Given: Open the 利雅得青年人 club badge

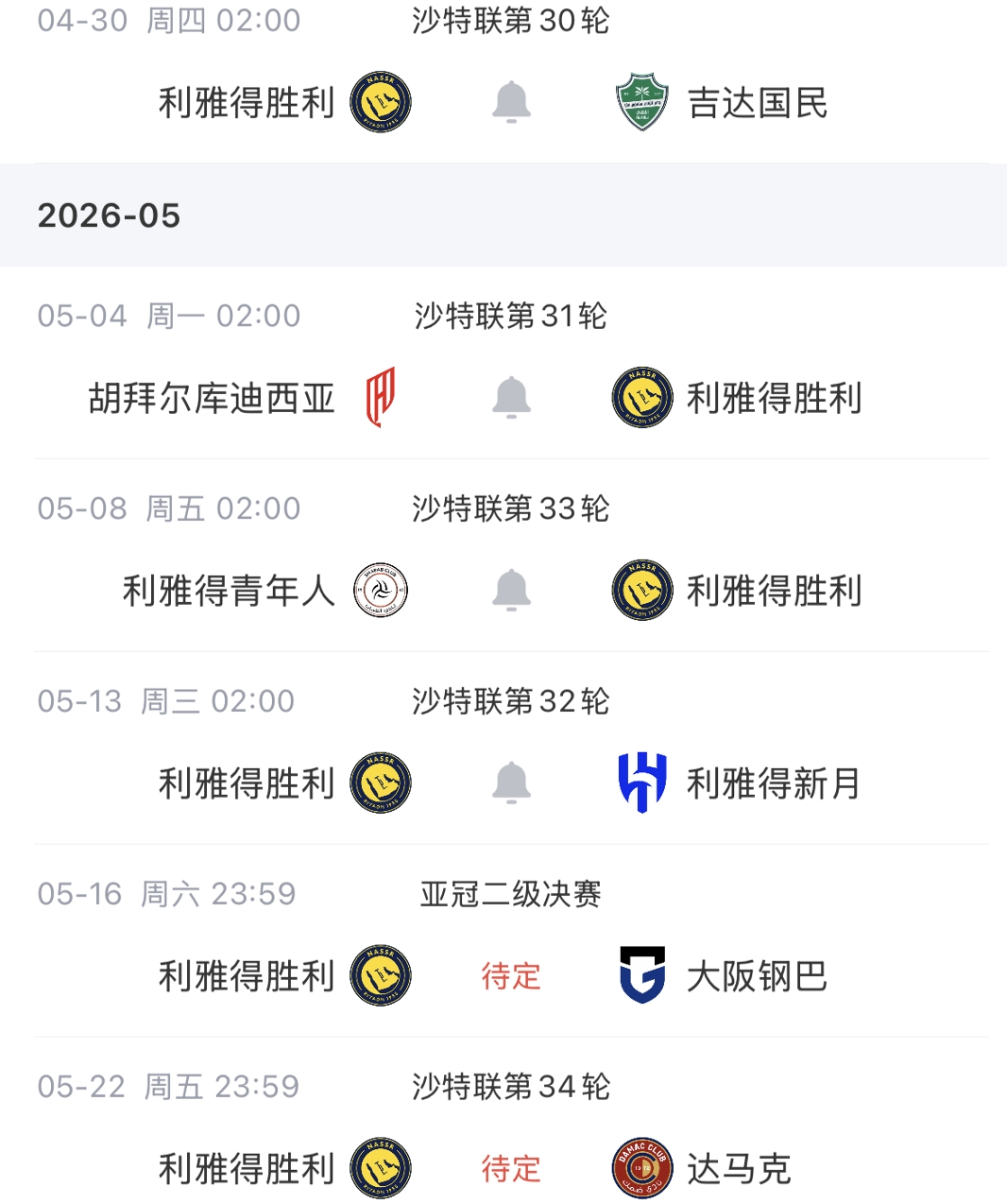Looking at the screenshot, I should 380,590.
